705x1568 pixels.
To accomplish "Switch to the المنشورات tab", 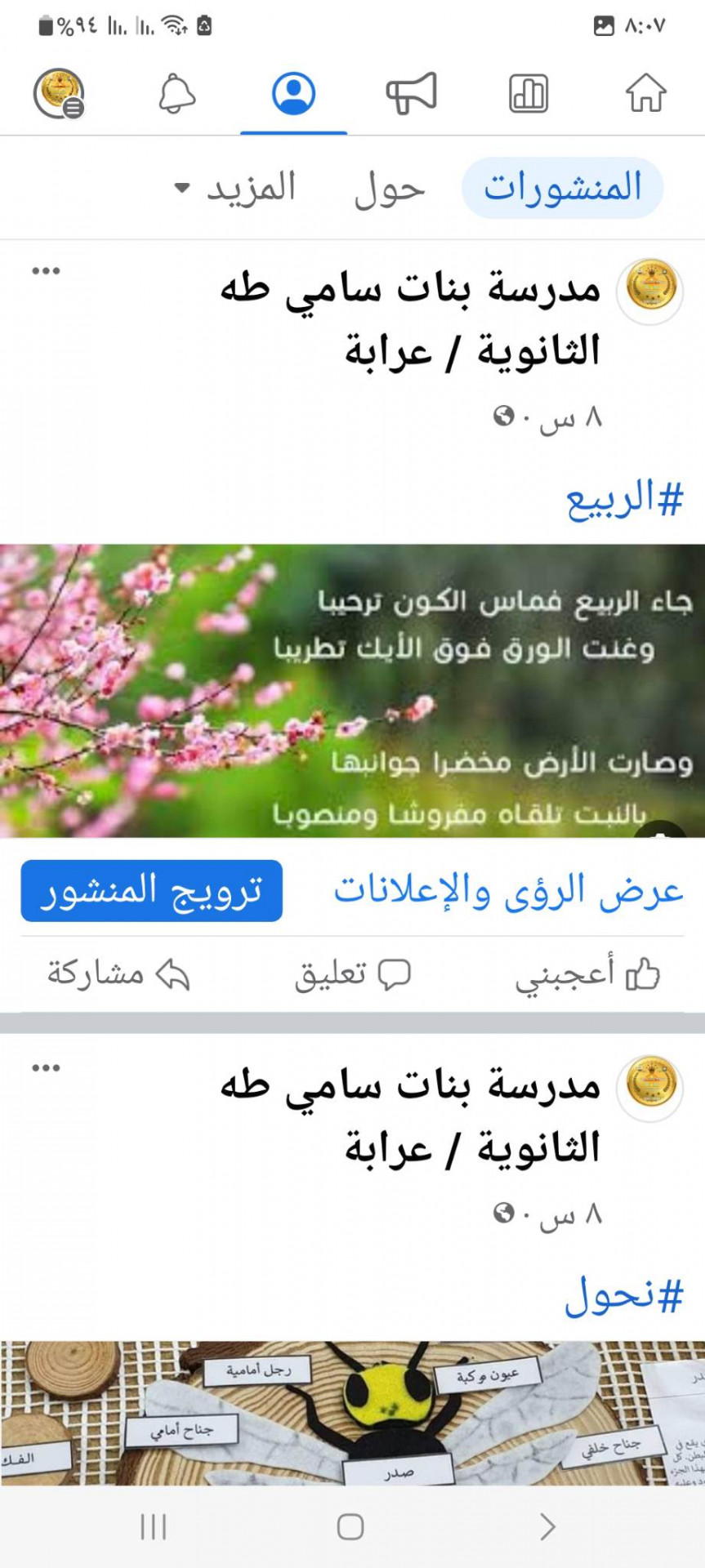I will [x=562, y=188].
